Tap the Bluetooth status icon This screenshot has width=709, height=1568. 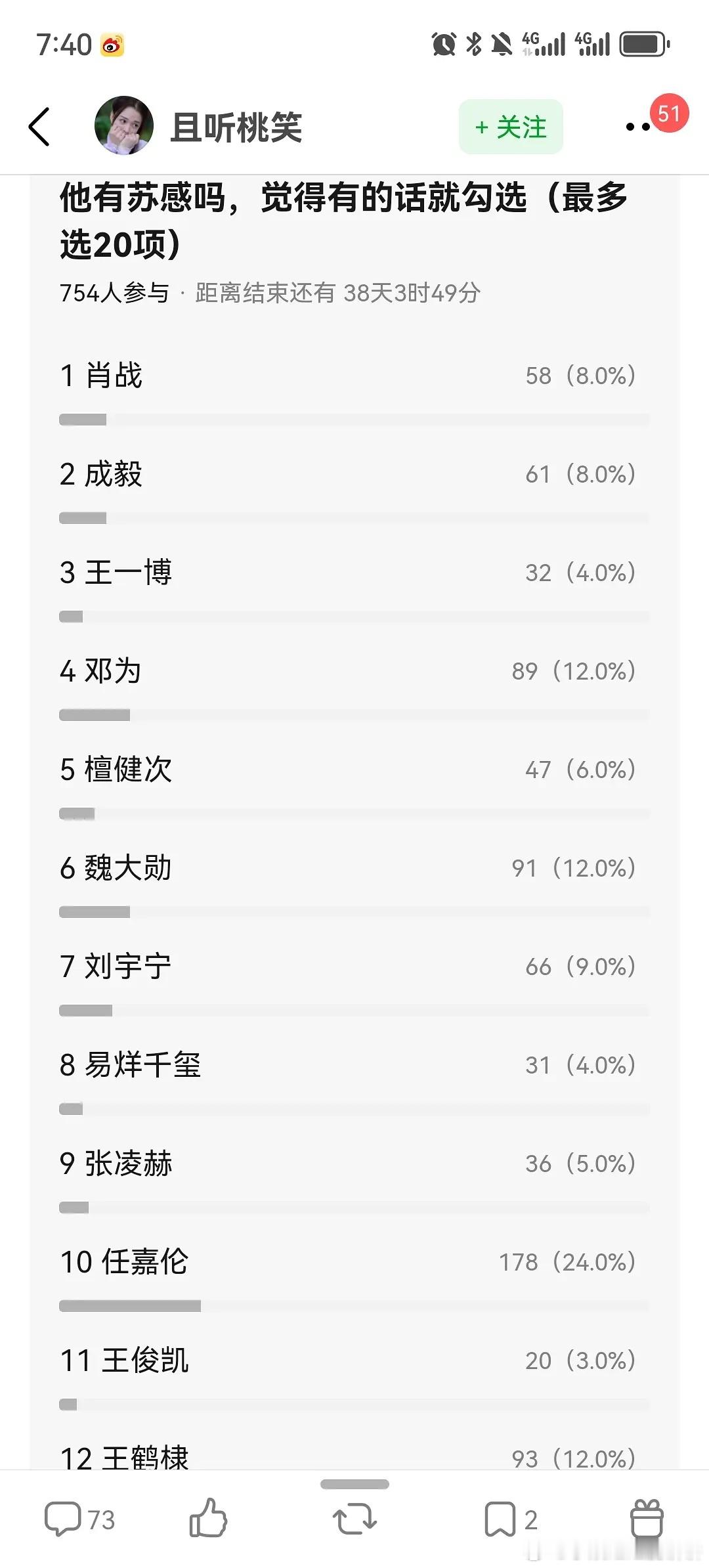[x=475, y=43]
